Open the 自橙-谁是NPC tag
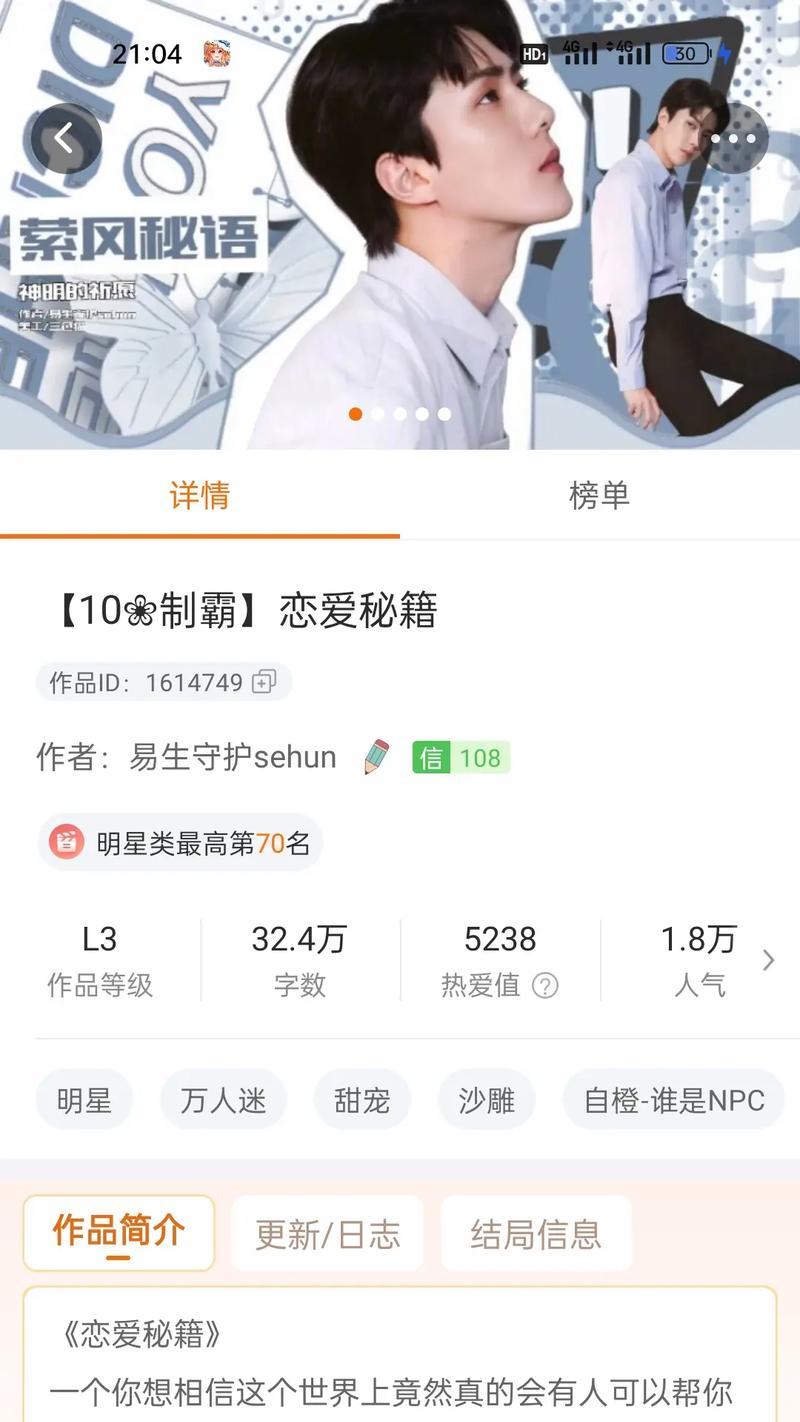 674,1101
